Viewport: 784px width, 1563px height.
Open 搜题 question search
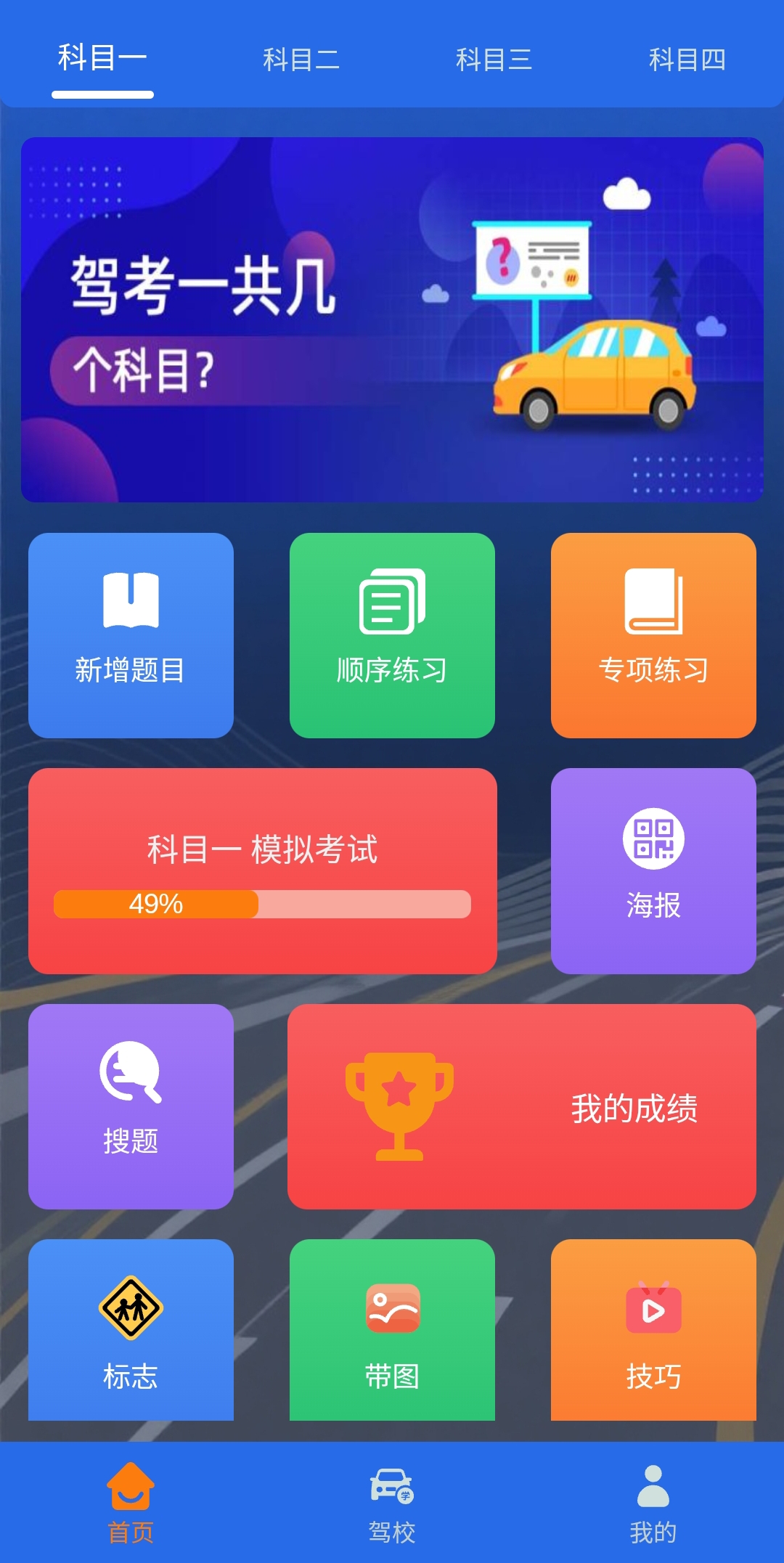131,1106
